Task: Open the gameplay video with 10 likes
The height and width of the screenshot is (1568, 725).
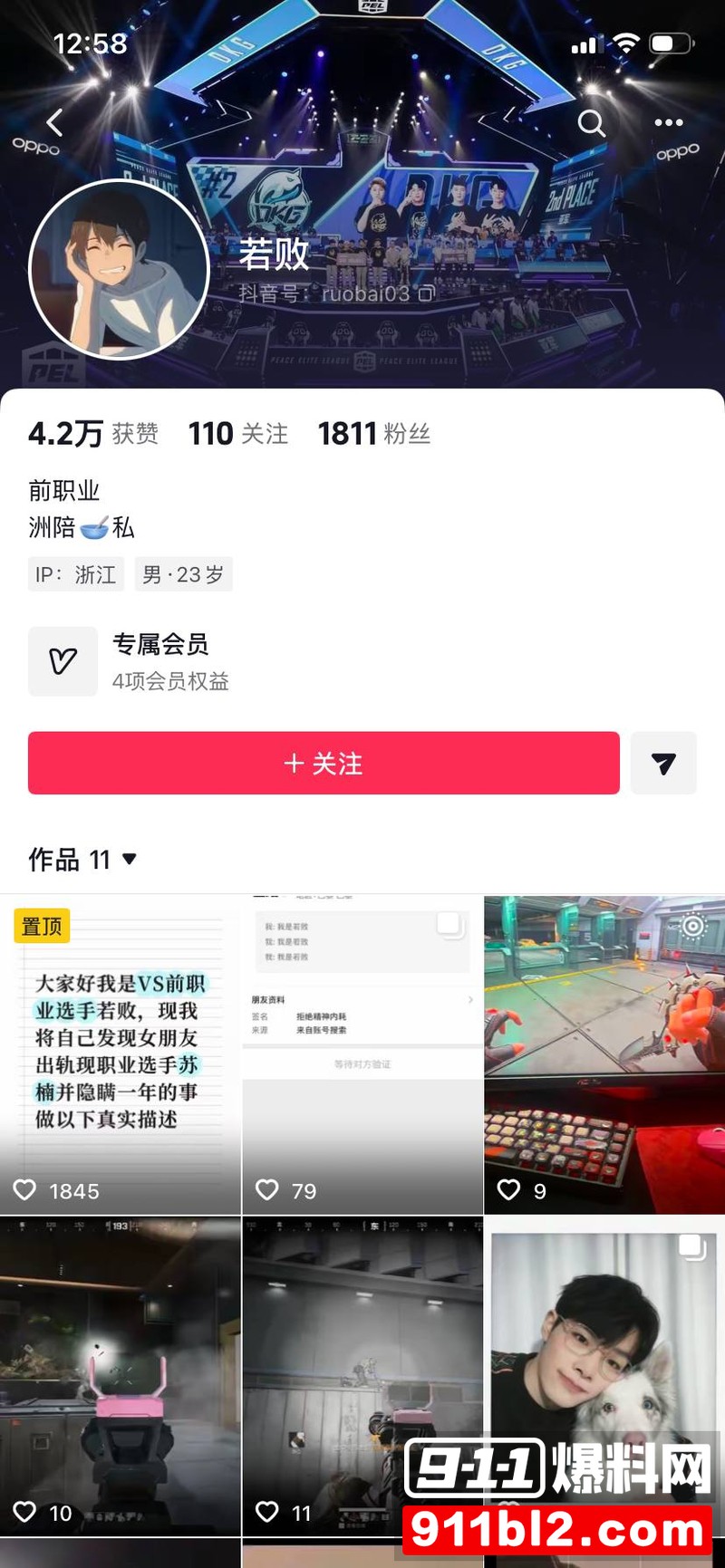Action: click(120, 1377)
